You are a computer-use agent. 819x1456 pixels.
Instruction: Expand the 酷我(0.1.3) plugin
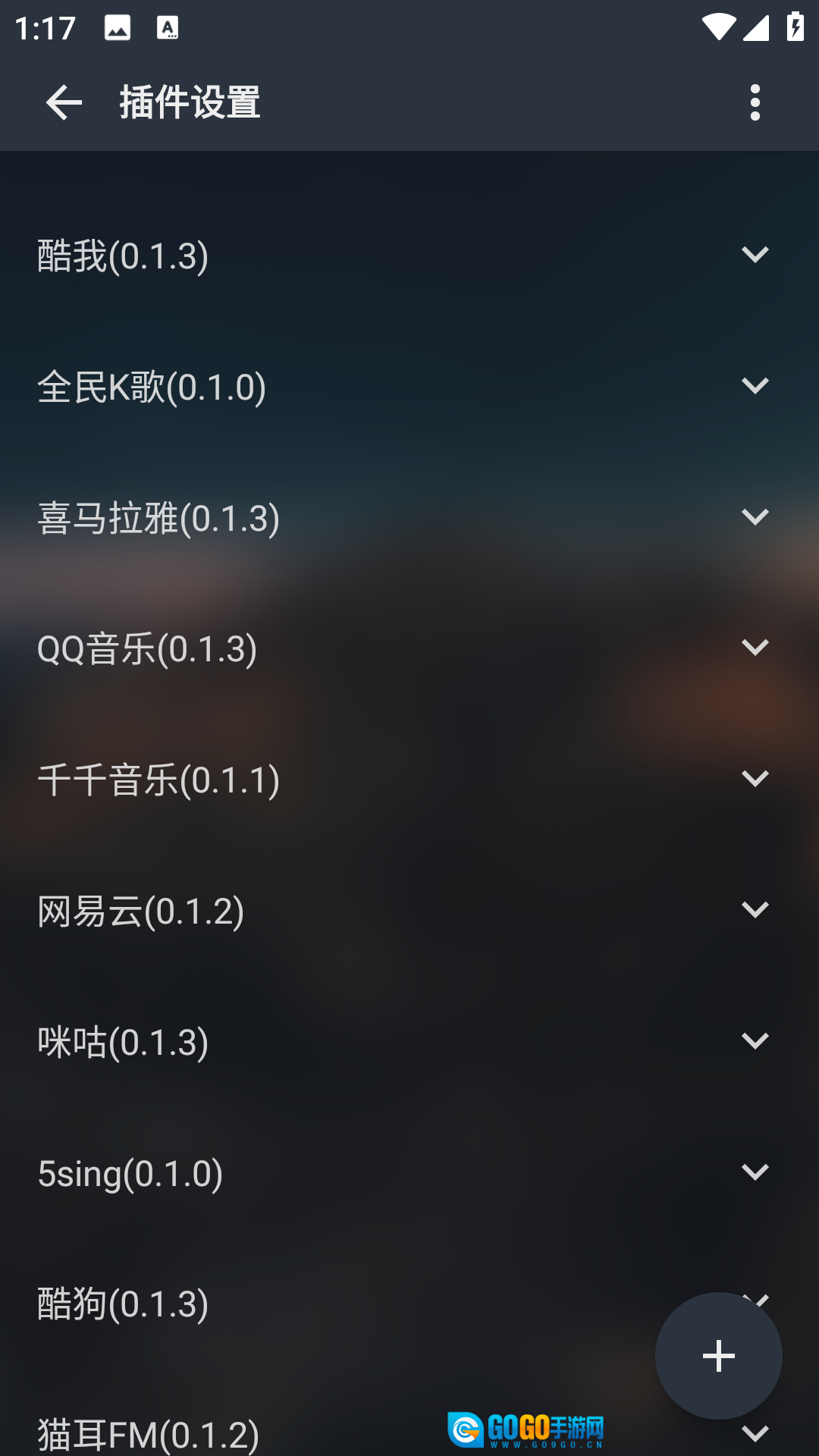755,255
